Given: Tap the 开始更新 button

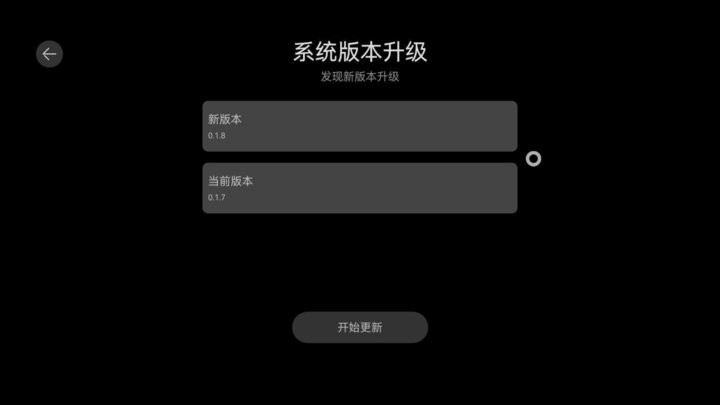Looking at the screenshot, I should (360, 327).
